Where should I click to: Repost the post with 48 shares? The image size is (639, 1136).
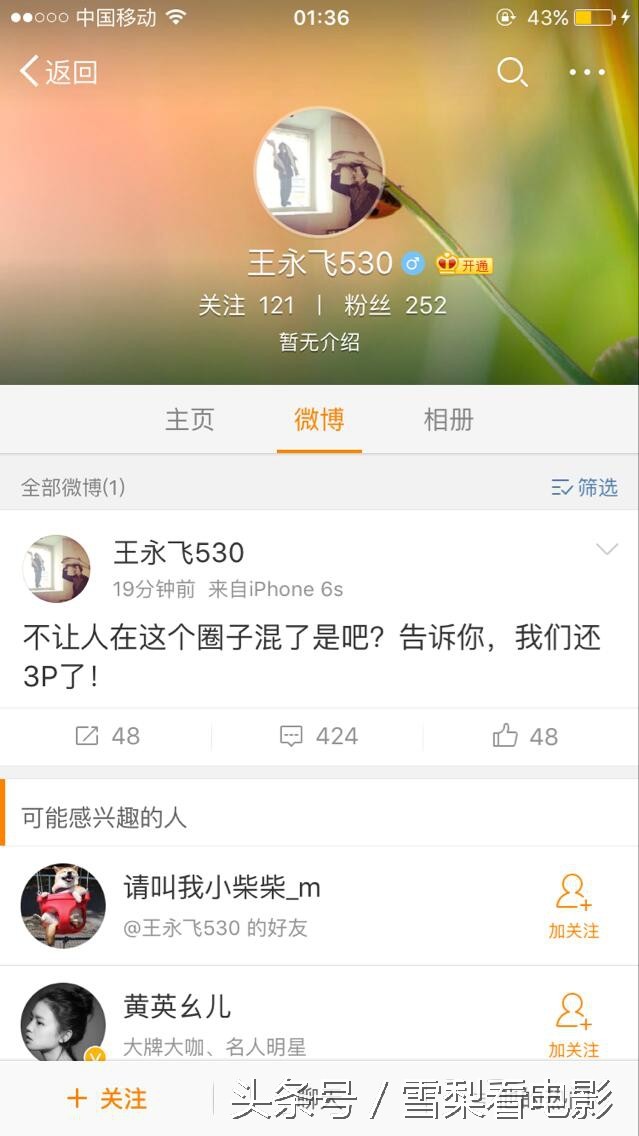coord(107,737)
